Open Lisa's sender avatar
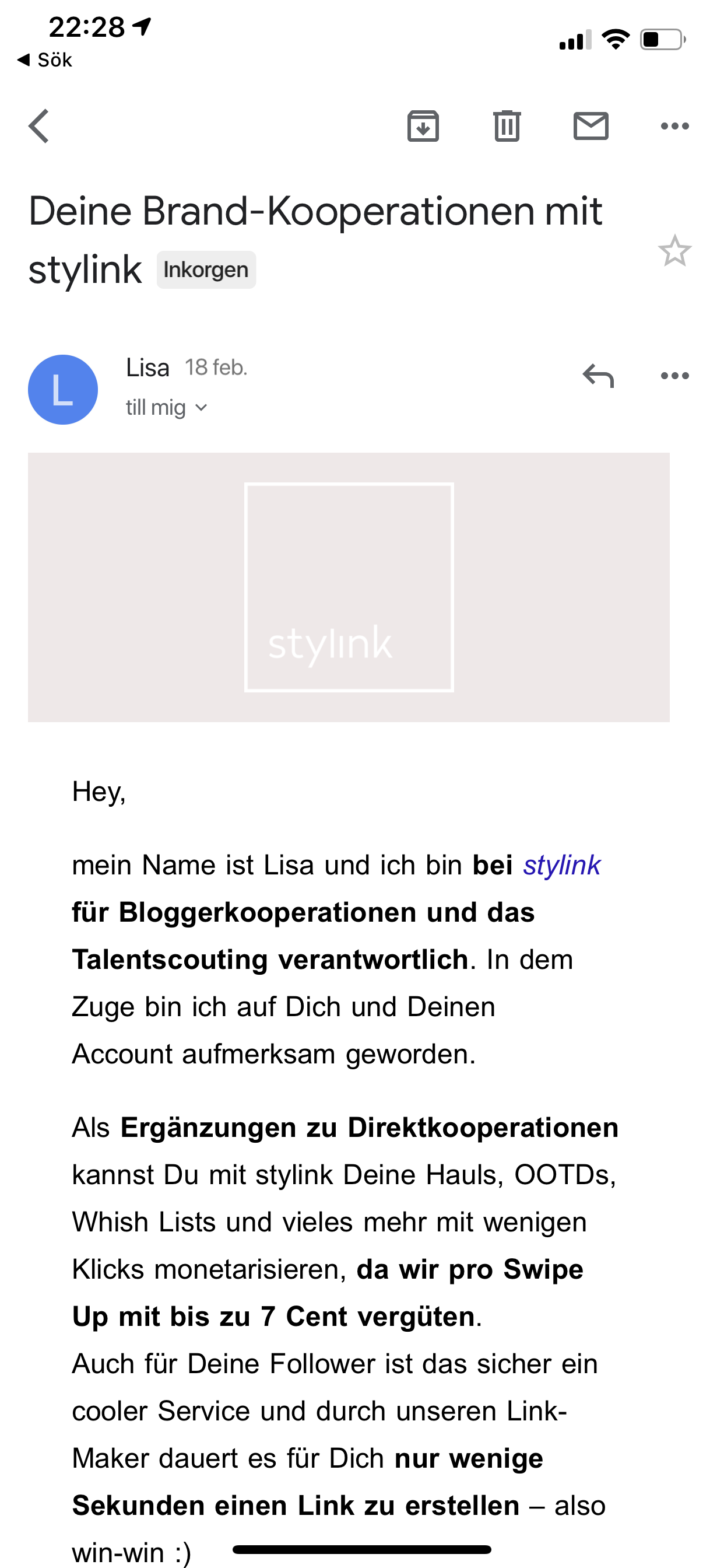This screenshot has width=724, height=1568. pos(63,390)
